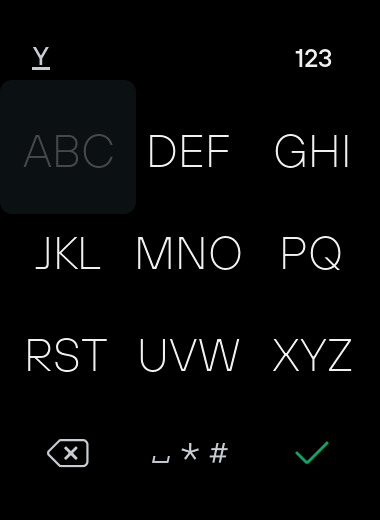The width and height of the screenshot is (380, 520).
Task: Tap the JKL key
Action: 68,253
